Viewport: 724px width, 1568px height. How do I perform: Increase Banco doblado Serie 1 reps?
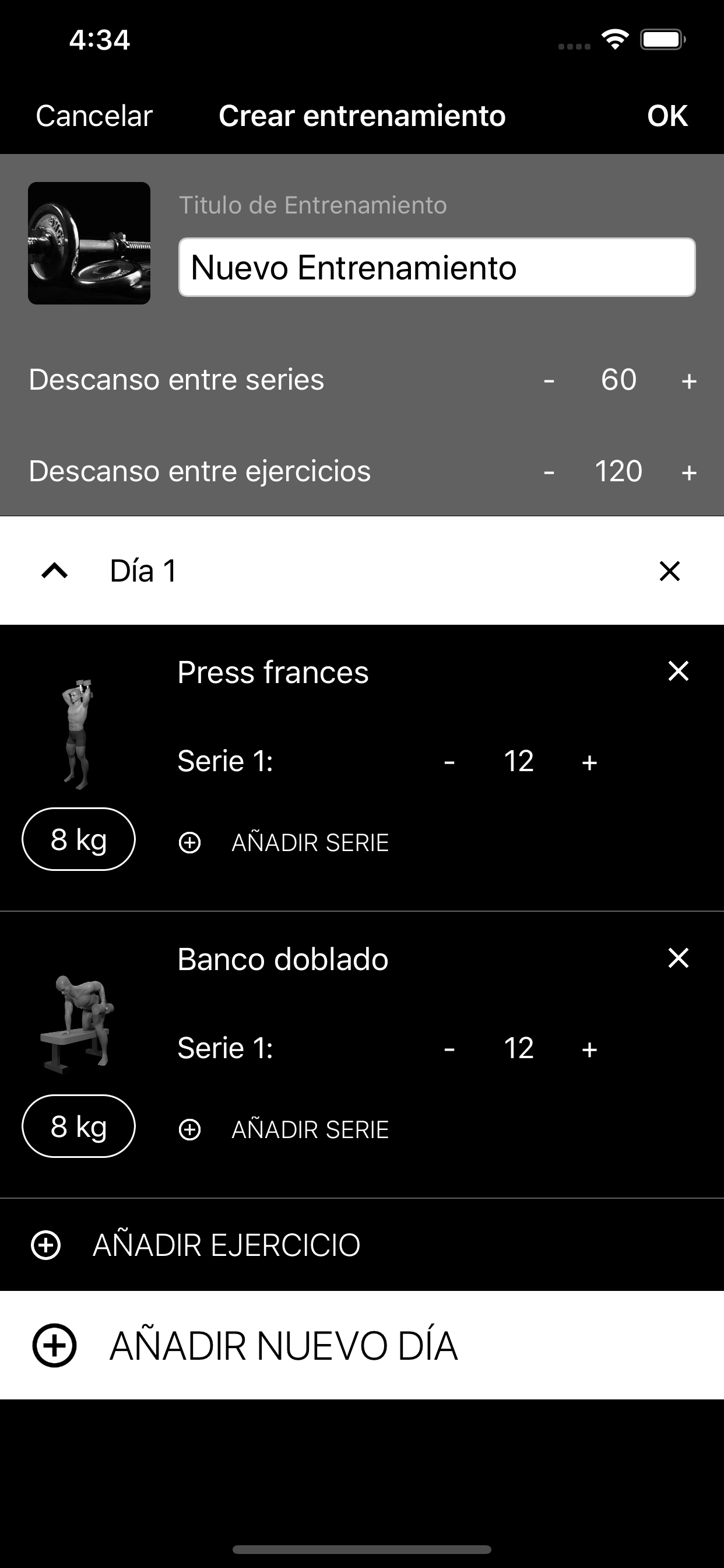589,1049
